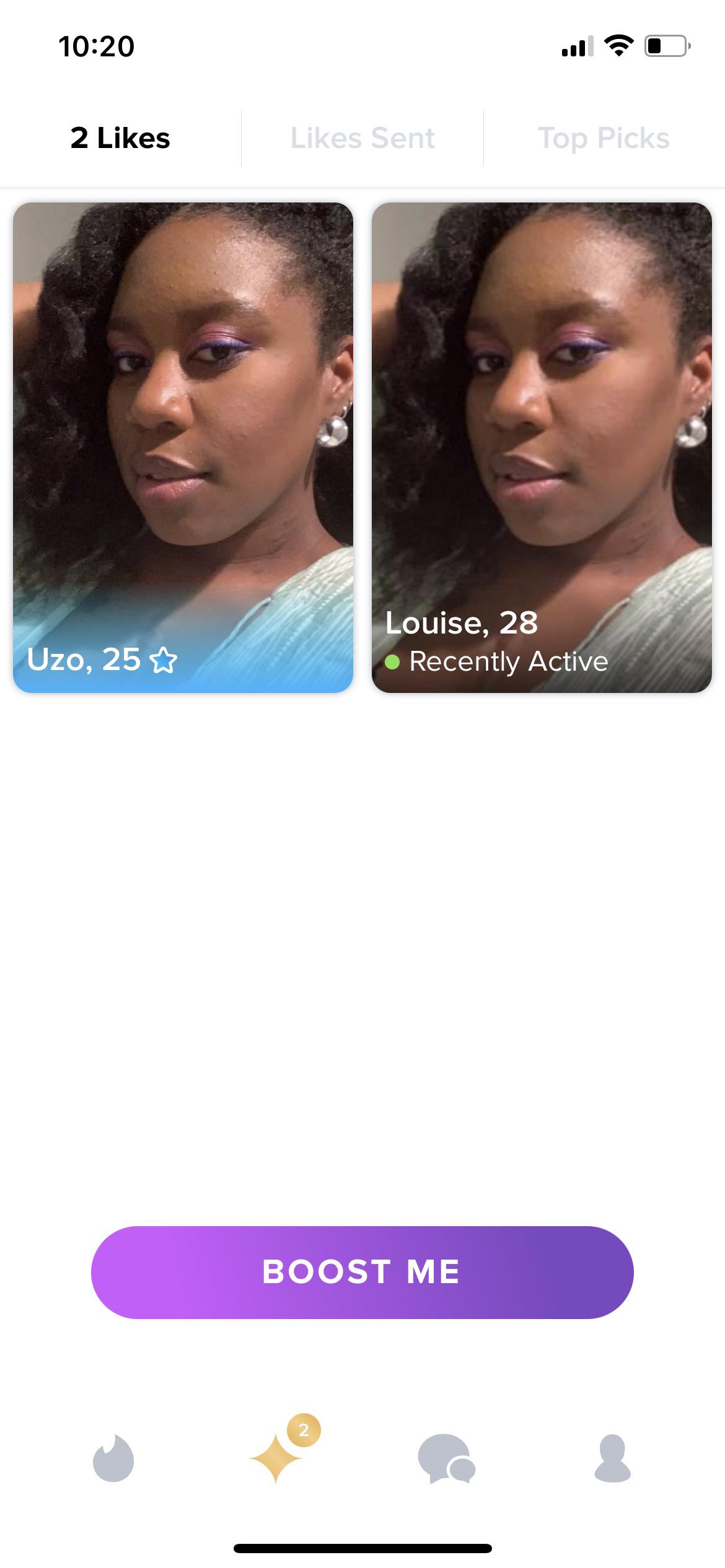The width and height of the screenshot is (725, 1568).
Task: Go to the flame discovery tab
Action: click(113, 1458)
